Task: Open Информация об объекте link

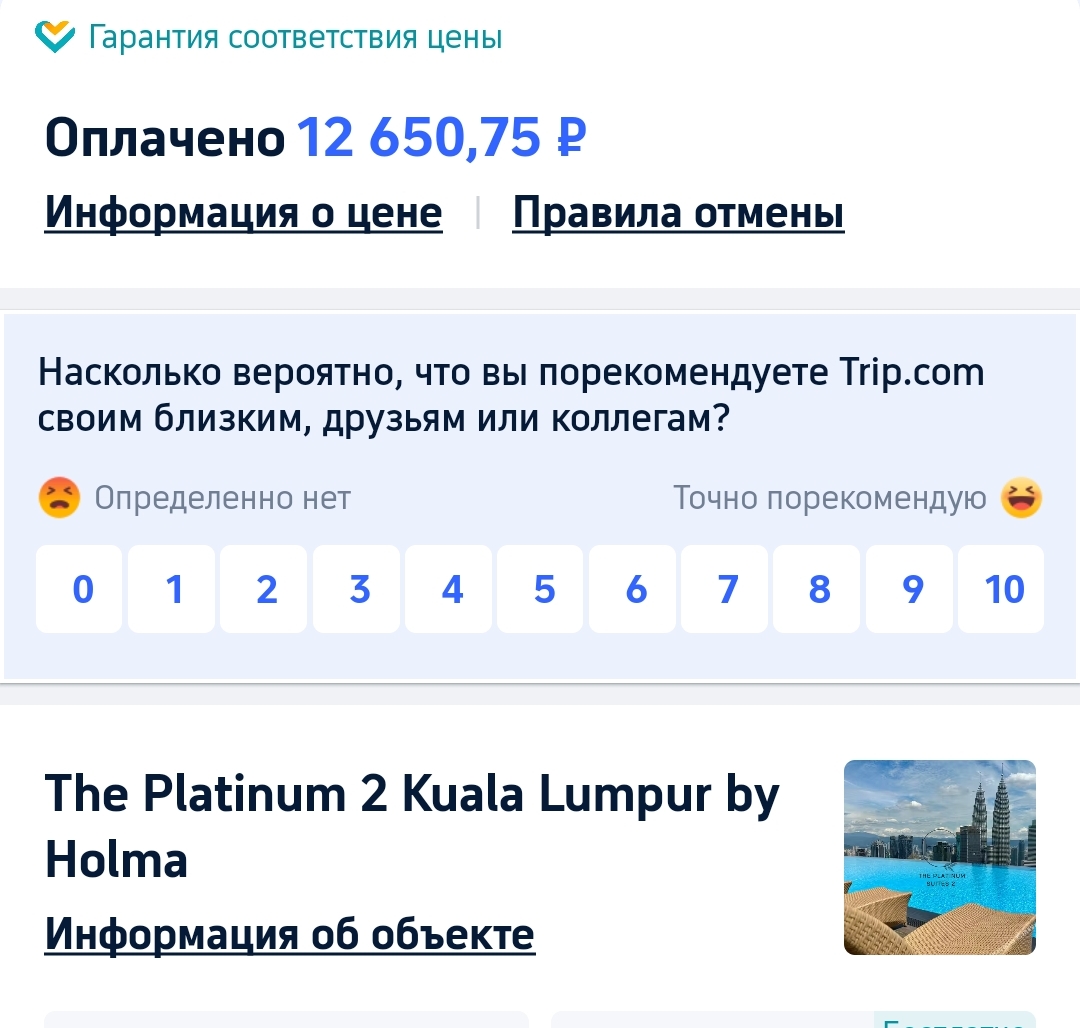Action: coord(289,934)
